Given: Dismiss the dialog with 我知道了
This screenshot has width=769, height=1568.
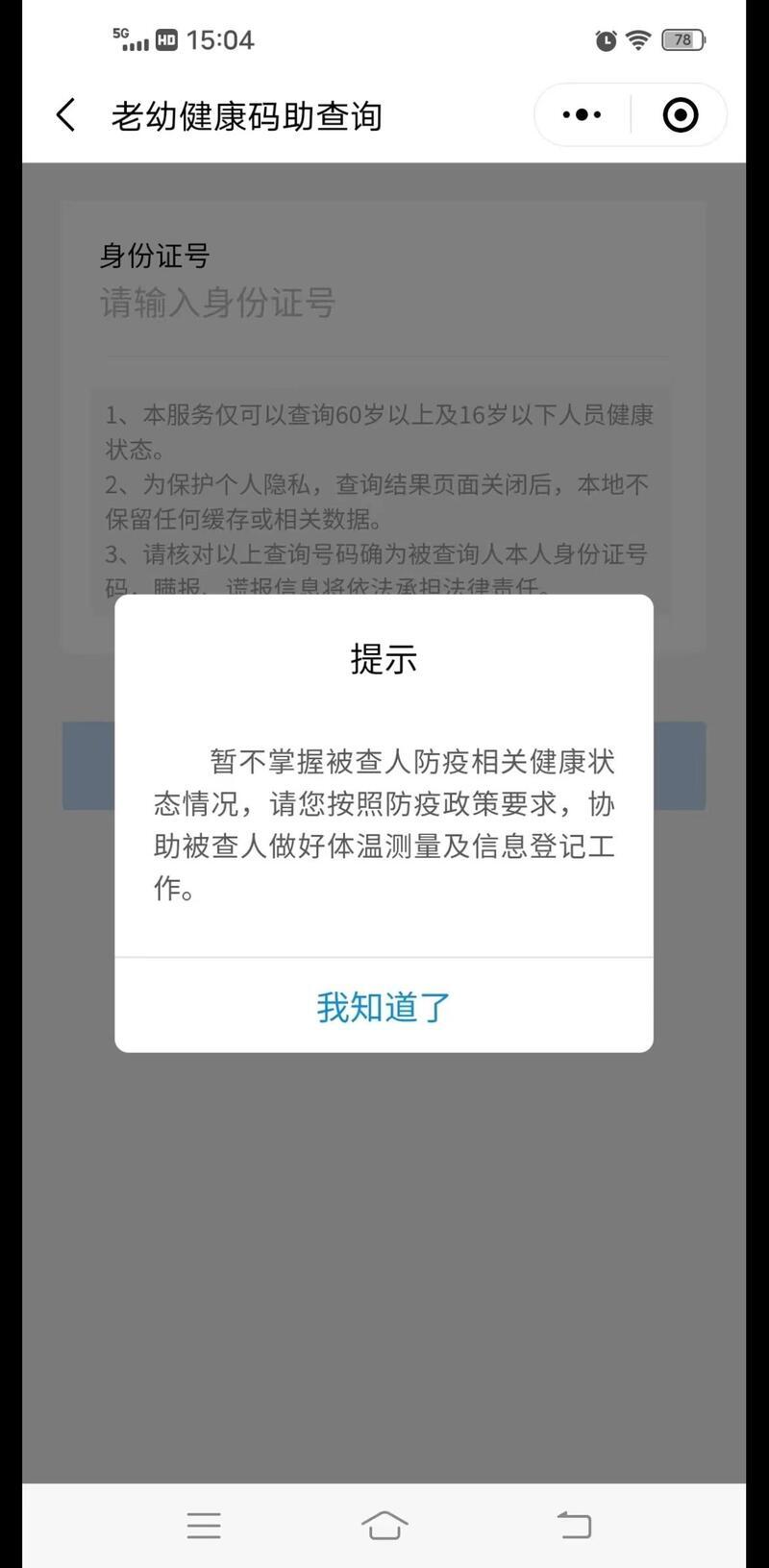Looking at the screenshot, I should click(x=384, y=1006).
